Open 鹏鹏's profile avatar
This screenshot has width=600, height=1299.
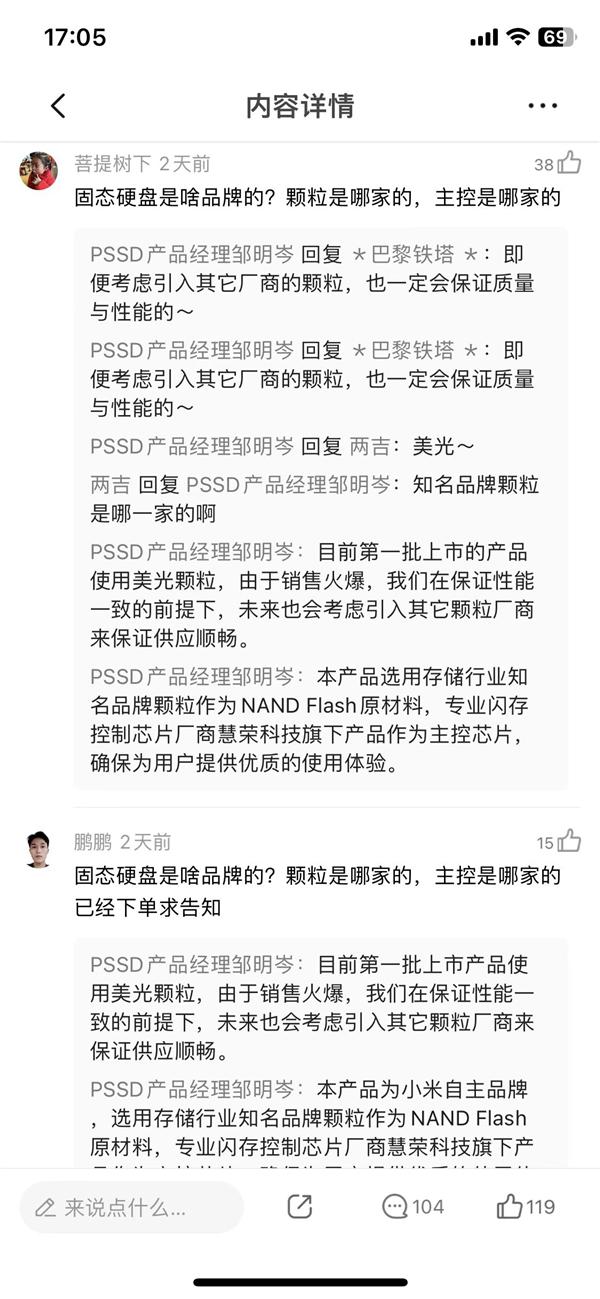(x=38, y=849)
